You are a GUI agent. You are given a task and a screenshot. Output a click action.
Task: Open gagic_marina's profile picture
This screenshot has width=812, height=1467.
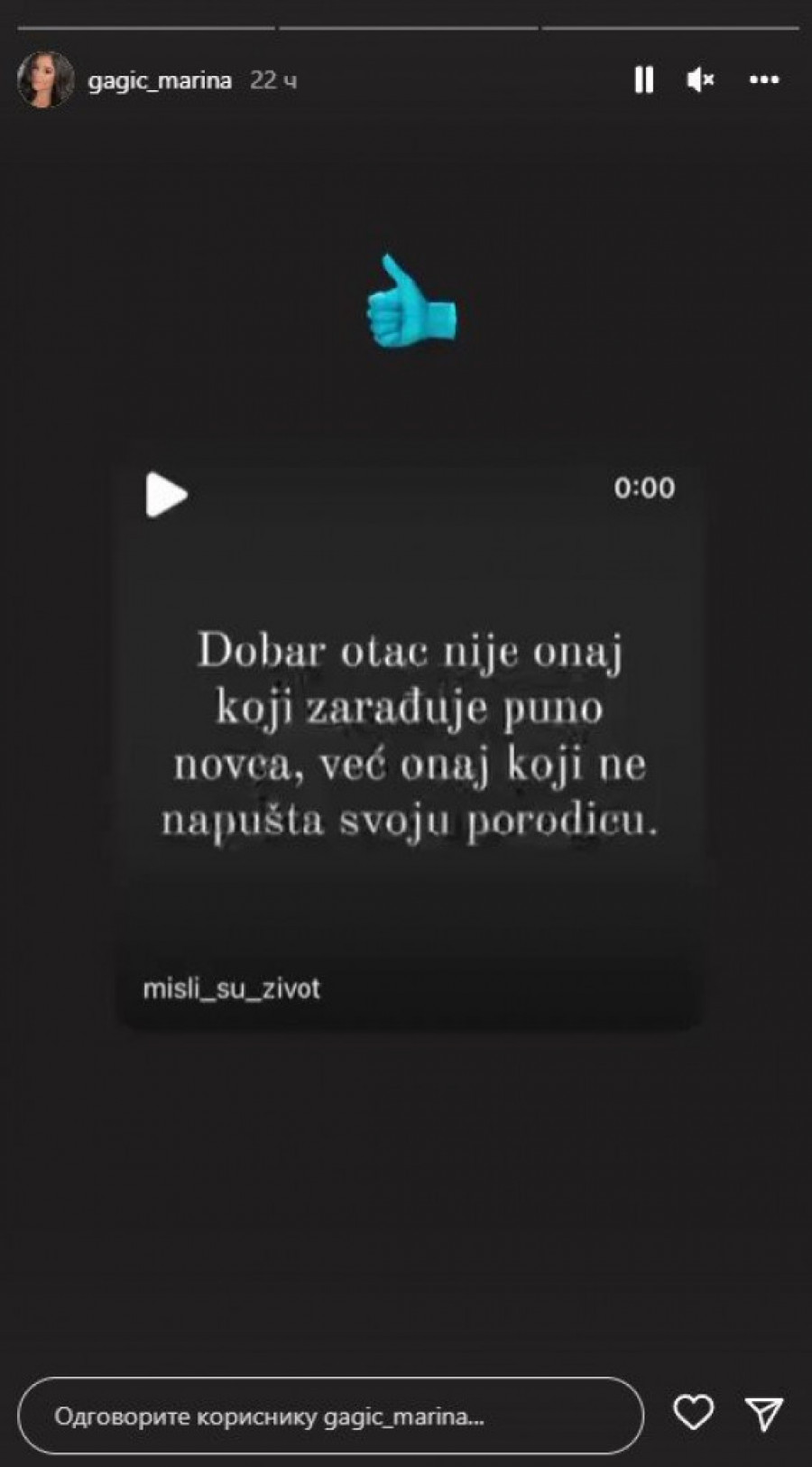coord(44,80)
